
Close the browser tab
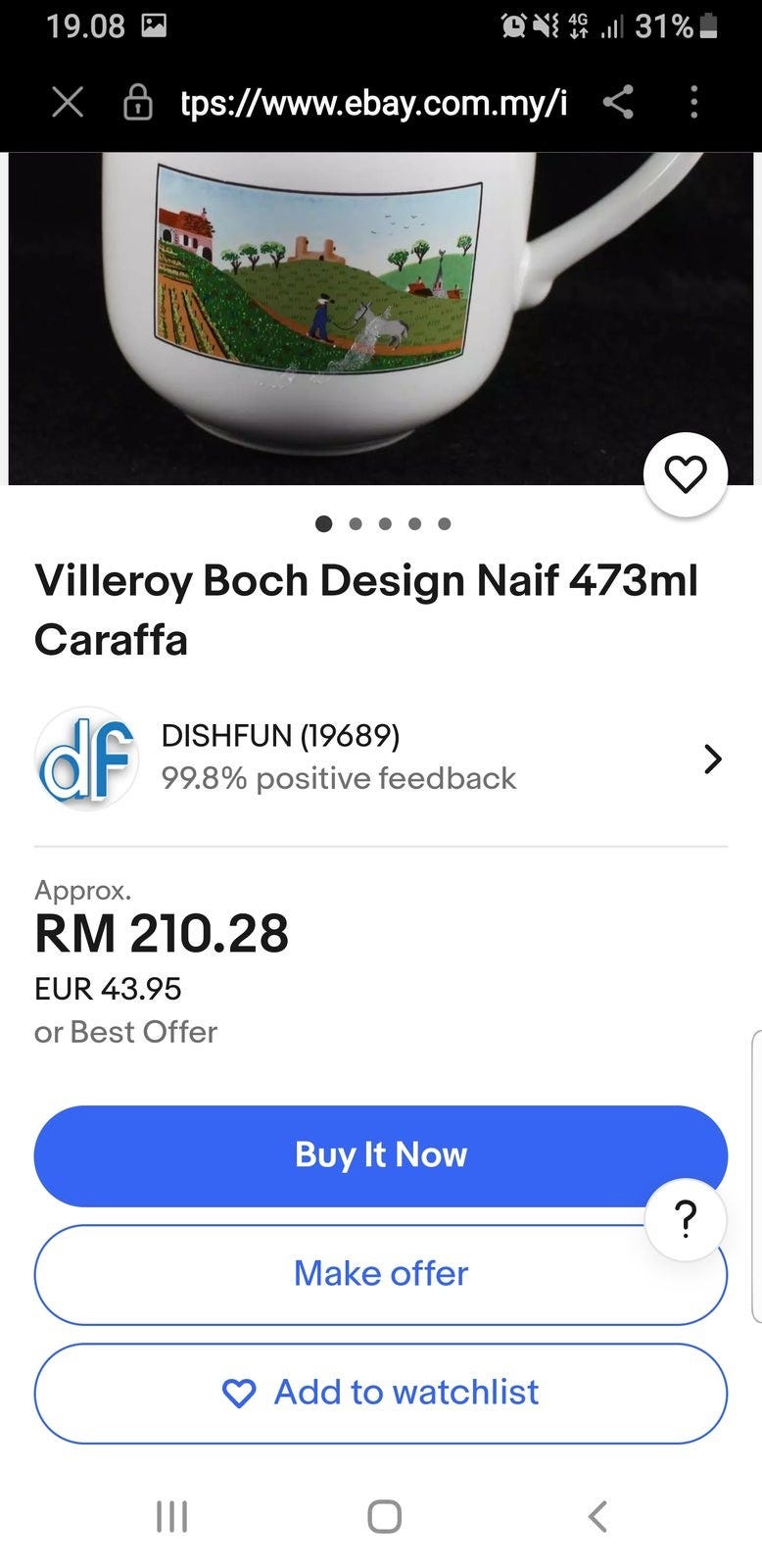pyautogui.click(x=67, y=101)
